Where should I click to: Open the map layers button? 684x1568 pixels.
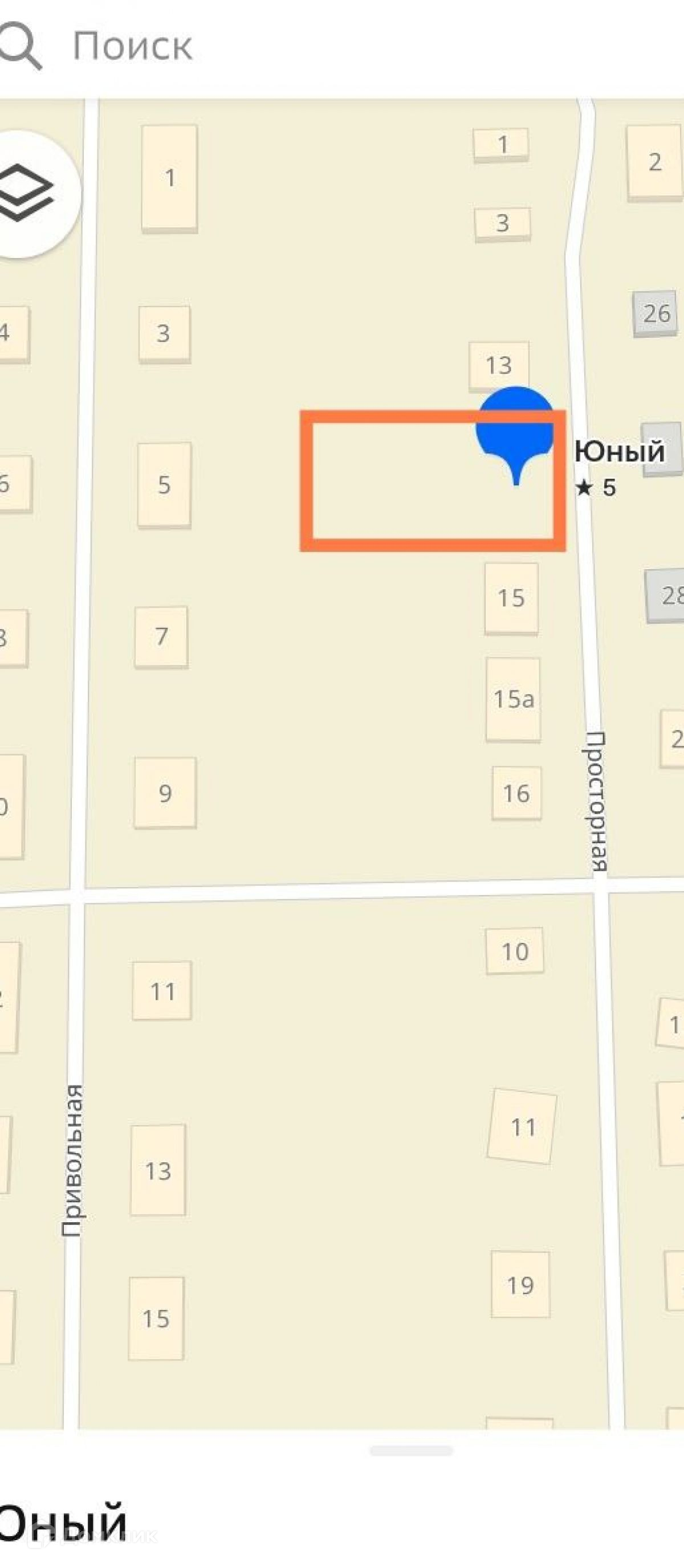point(27,193)
